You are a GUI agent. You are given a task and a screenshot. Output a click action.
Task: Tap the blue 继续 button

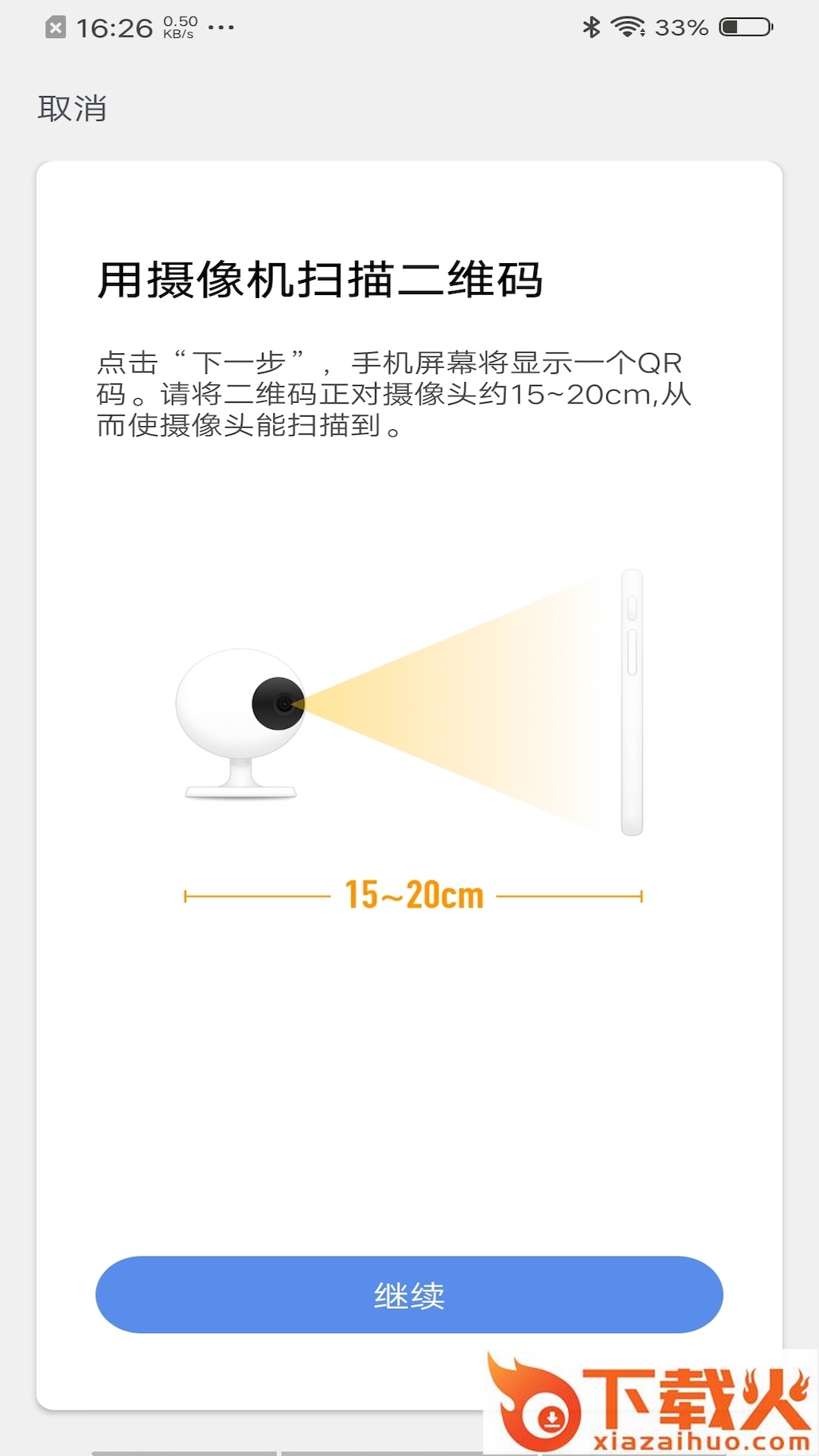(x=409, y=1294)
